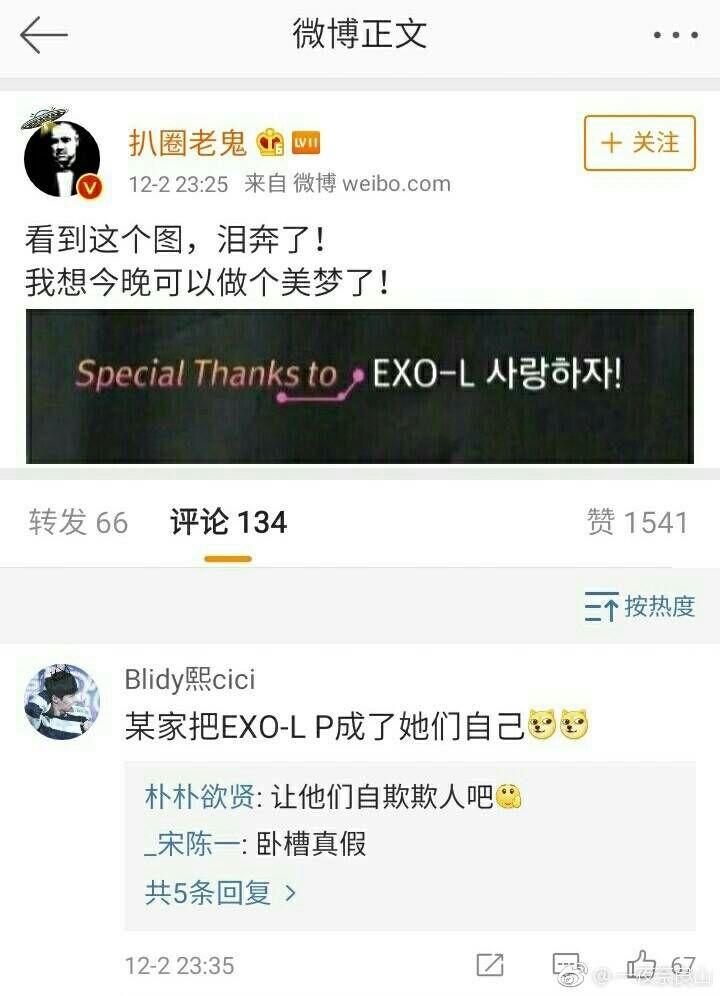Reply to Blidy熙cici's comment

click(566, 965)
